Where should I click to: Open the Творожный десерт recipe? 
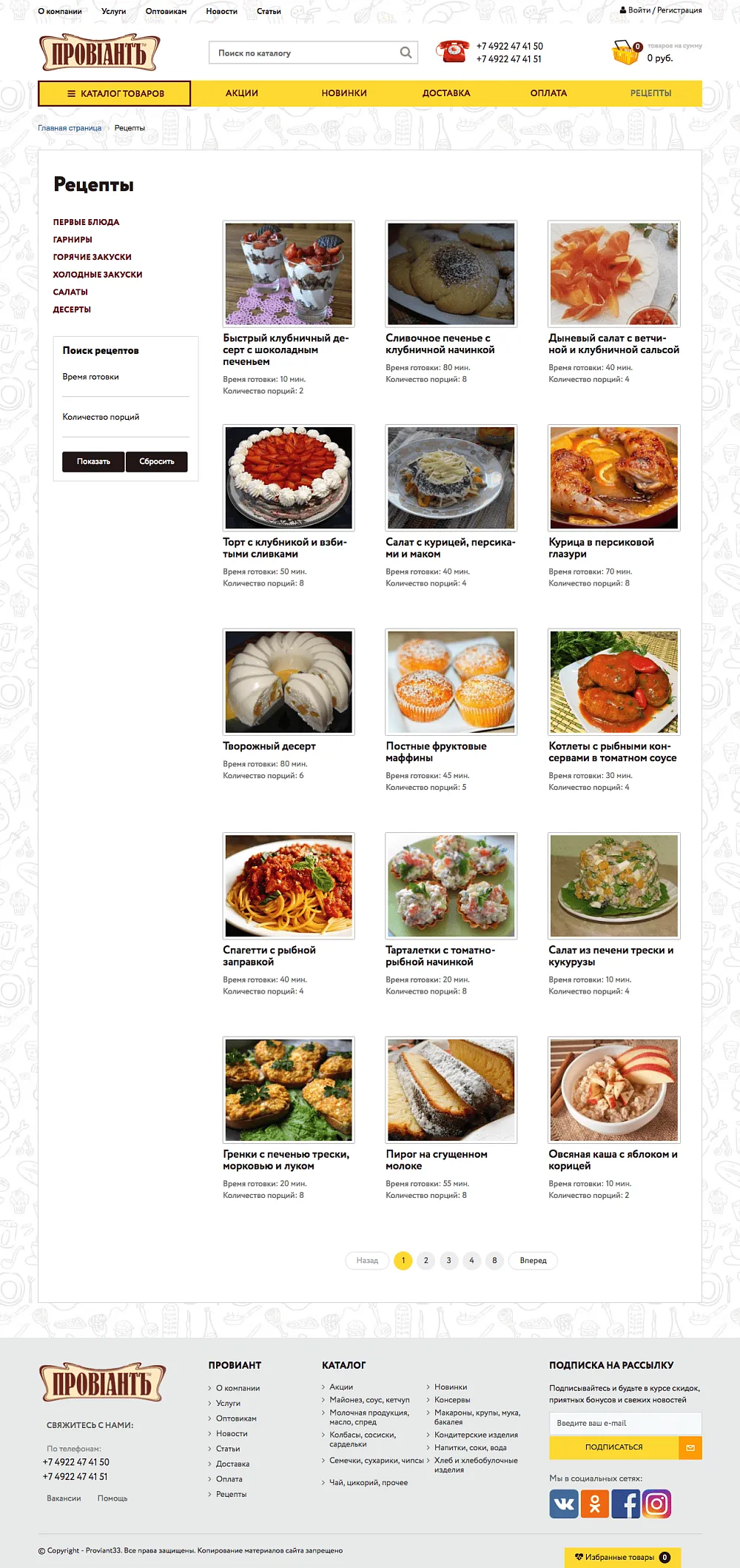(289, 681)
